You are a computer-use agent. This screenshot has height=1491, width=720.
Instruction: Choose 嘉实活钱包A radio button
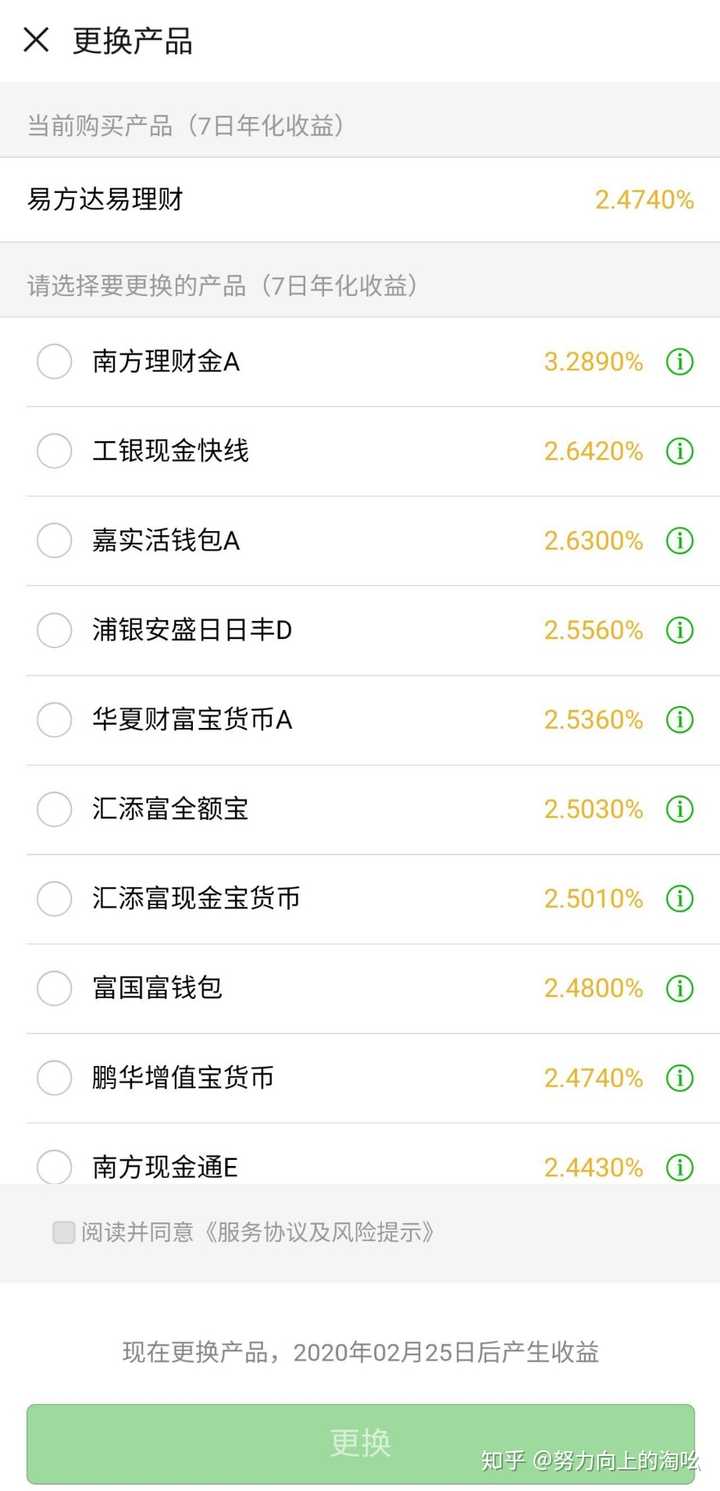click(x=54, y=540)
